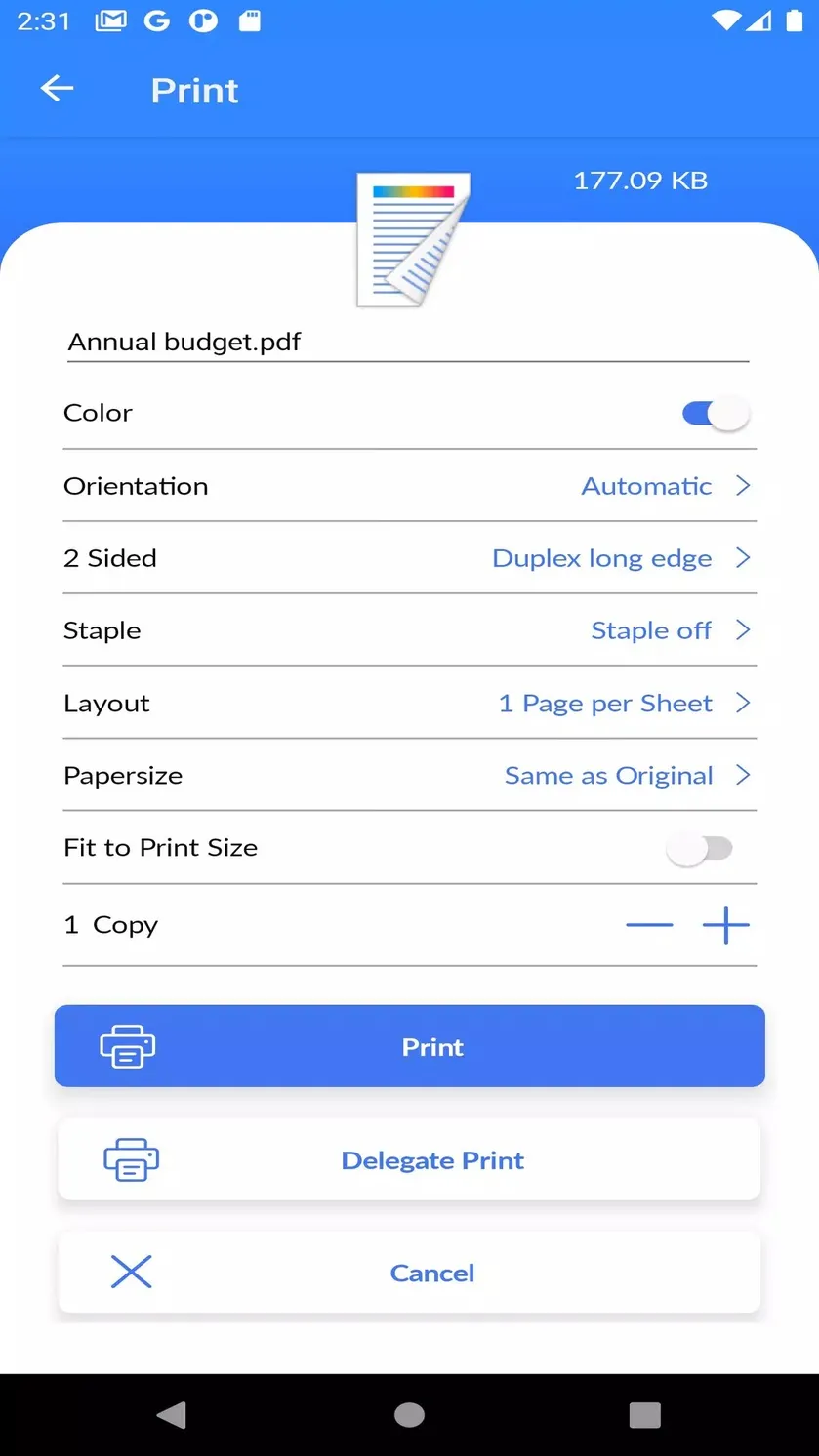Open the Staple options
This screenshot has height=1456, width=819.
409,630
